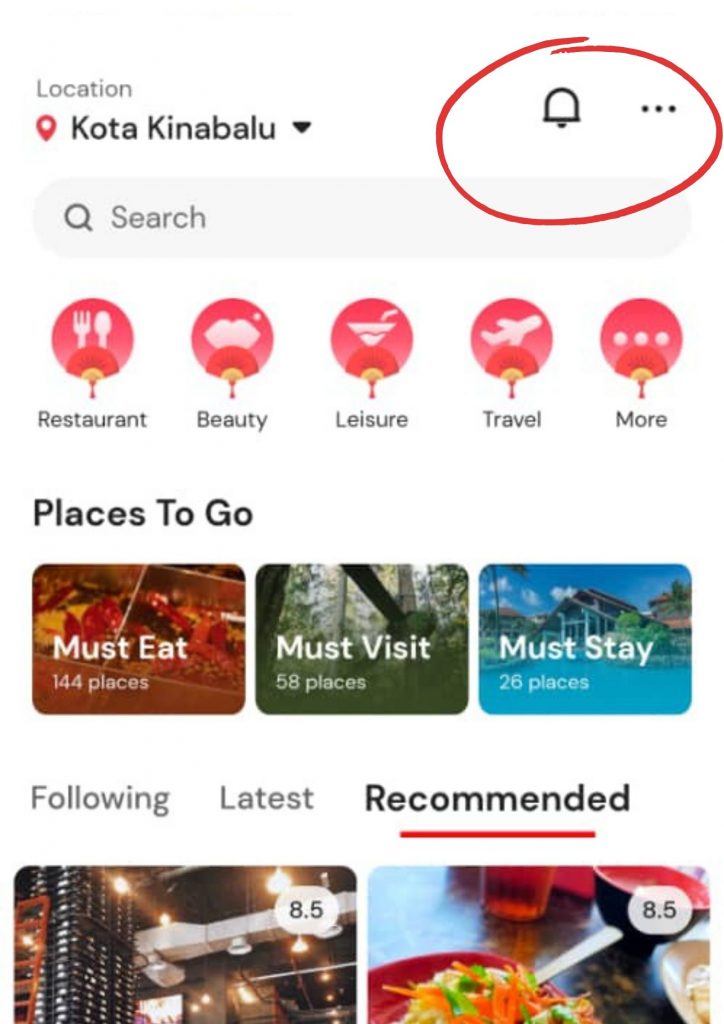Switch to the Latest tab
This screenshot has width=724, height=1024.
click(x=266, y=798)
